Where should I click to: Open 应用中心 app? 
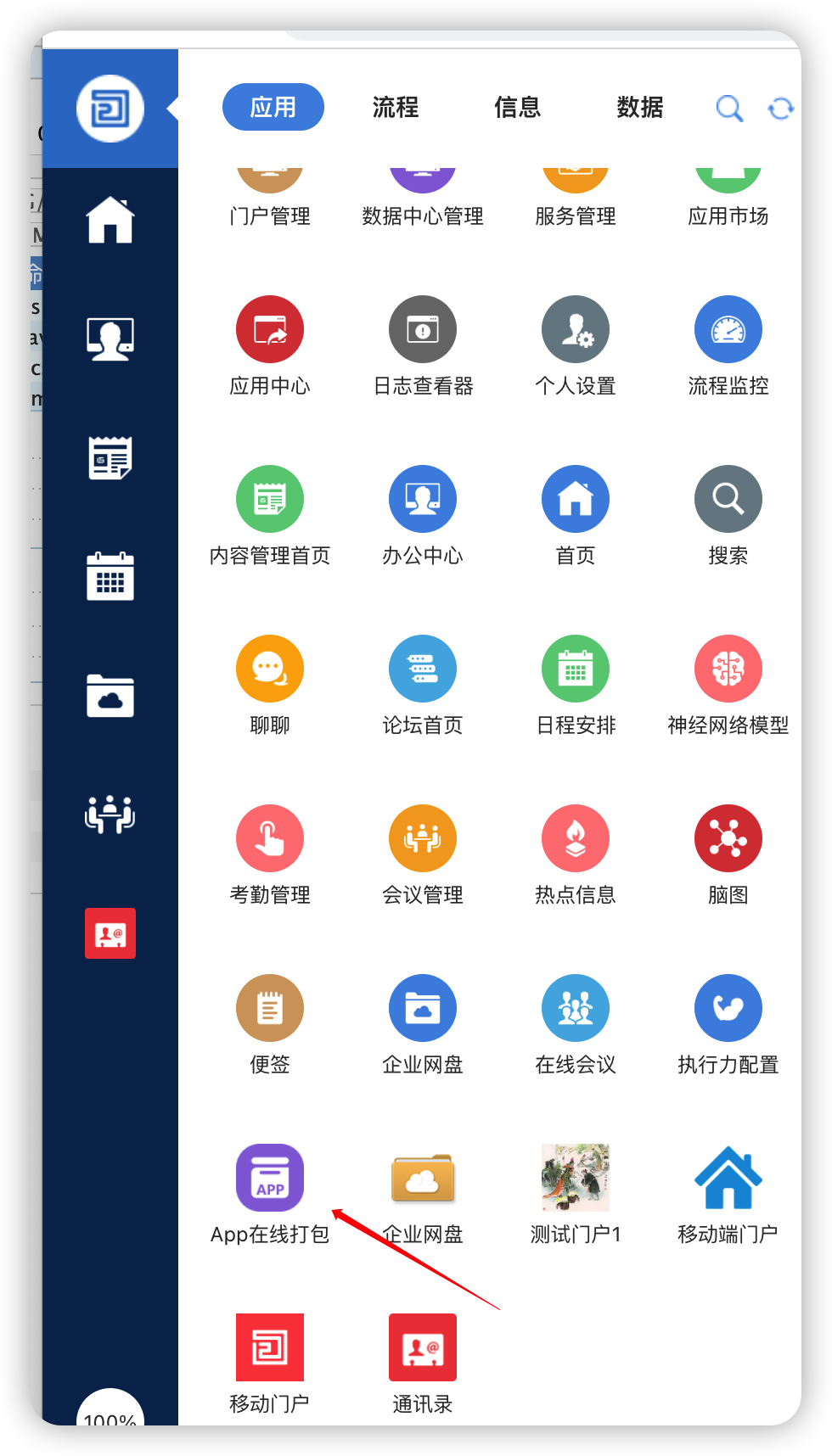(270, 329)
